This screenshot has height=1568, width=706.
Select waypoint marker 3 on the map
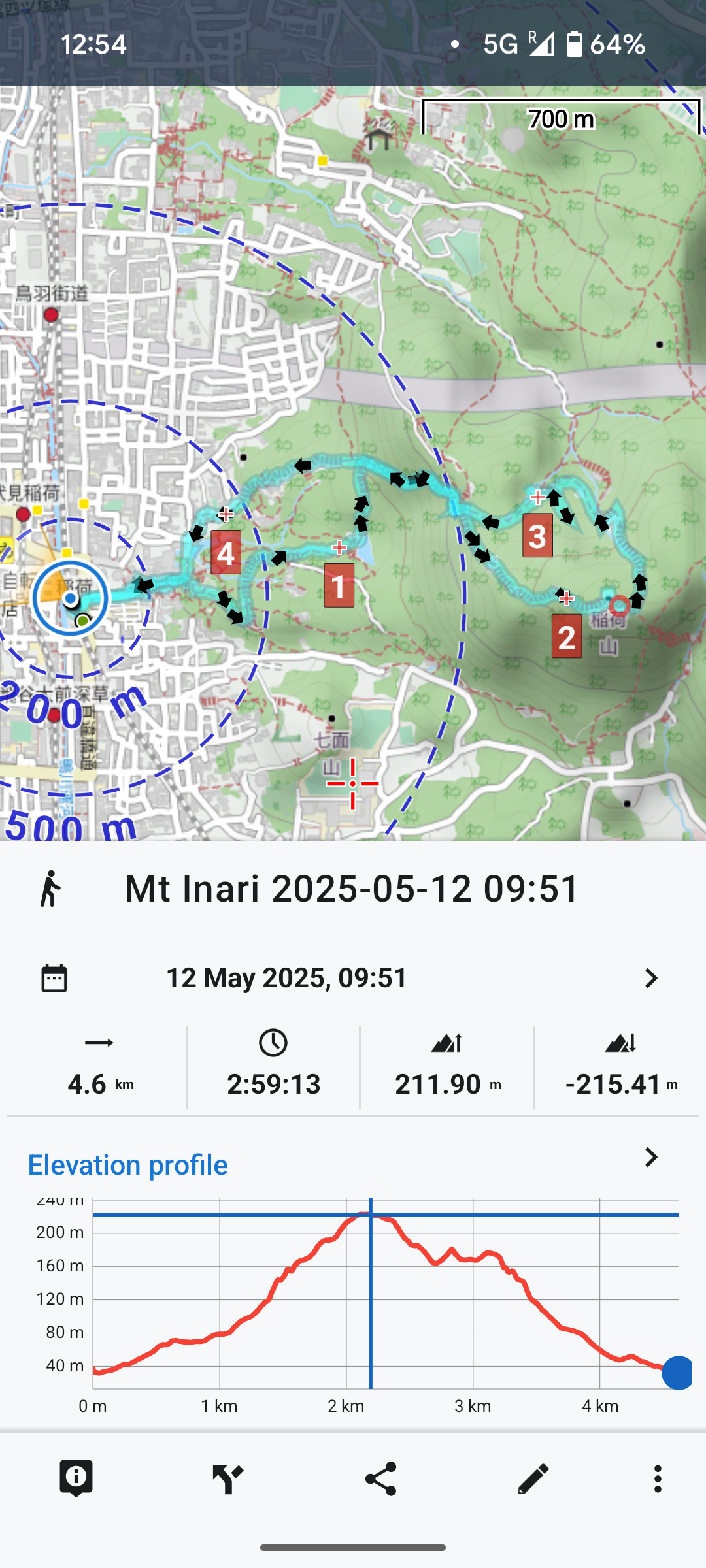pyautogui.click(x=537, y=535)
